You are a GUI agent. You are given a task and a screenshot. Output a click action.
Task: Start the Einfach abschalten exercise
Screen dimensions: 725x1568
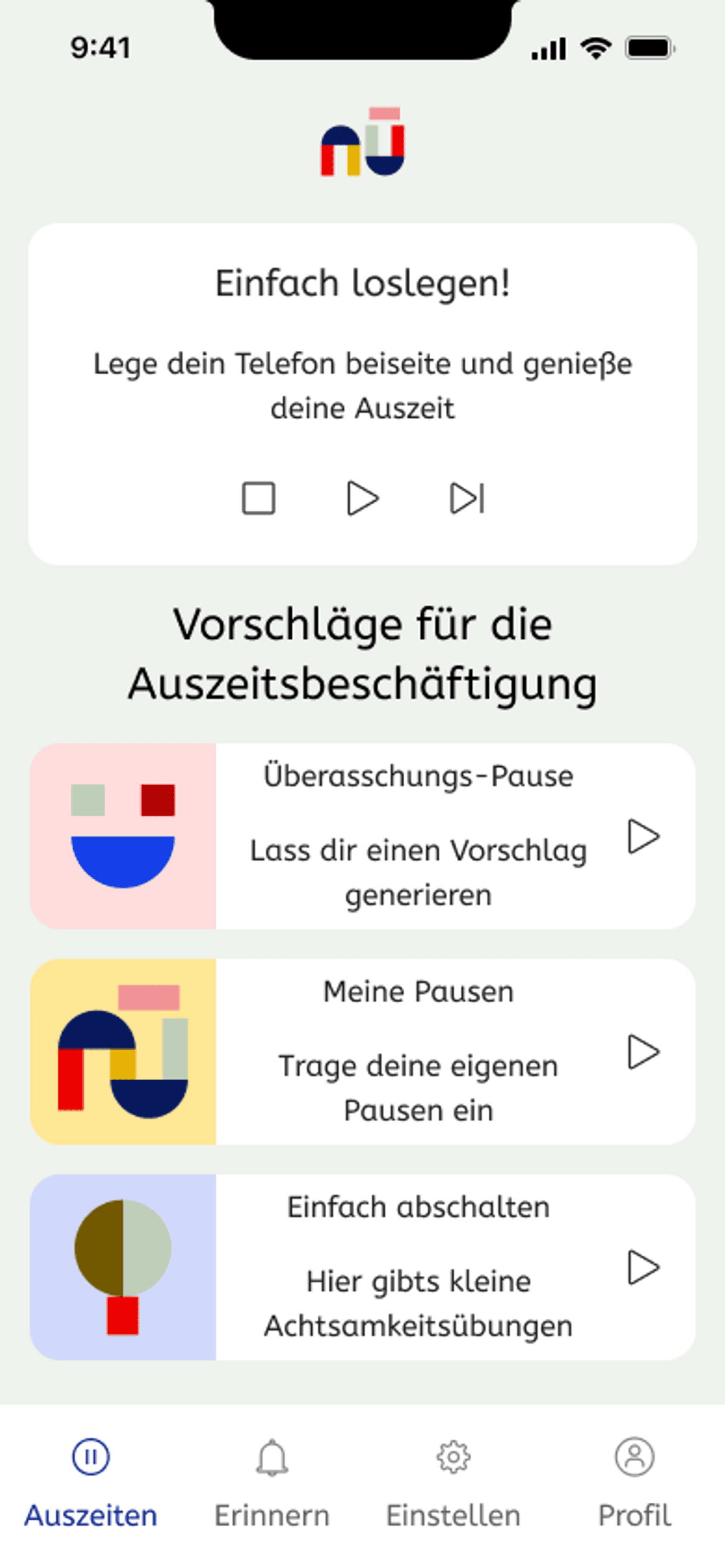tap(644, 1265)
